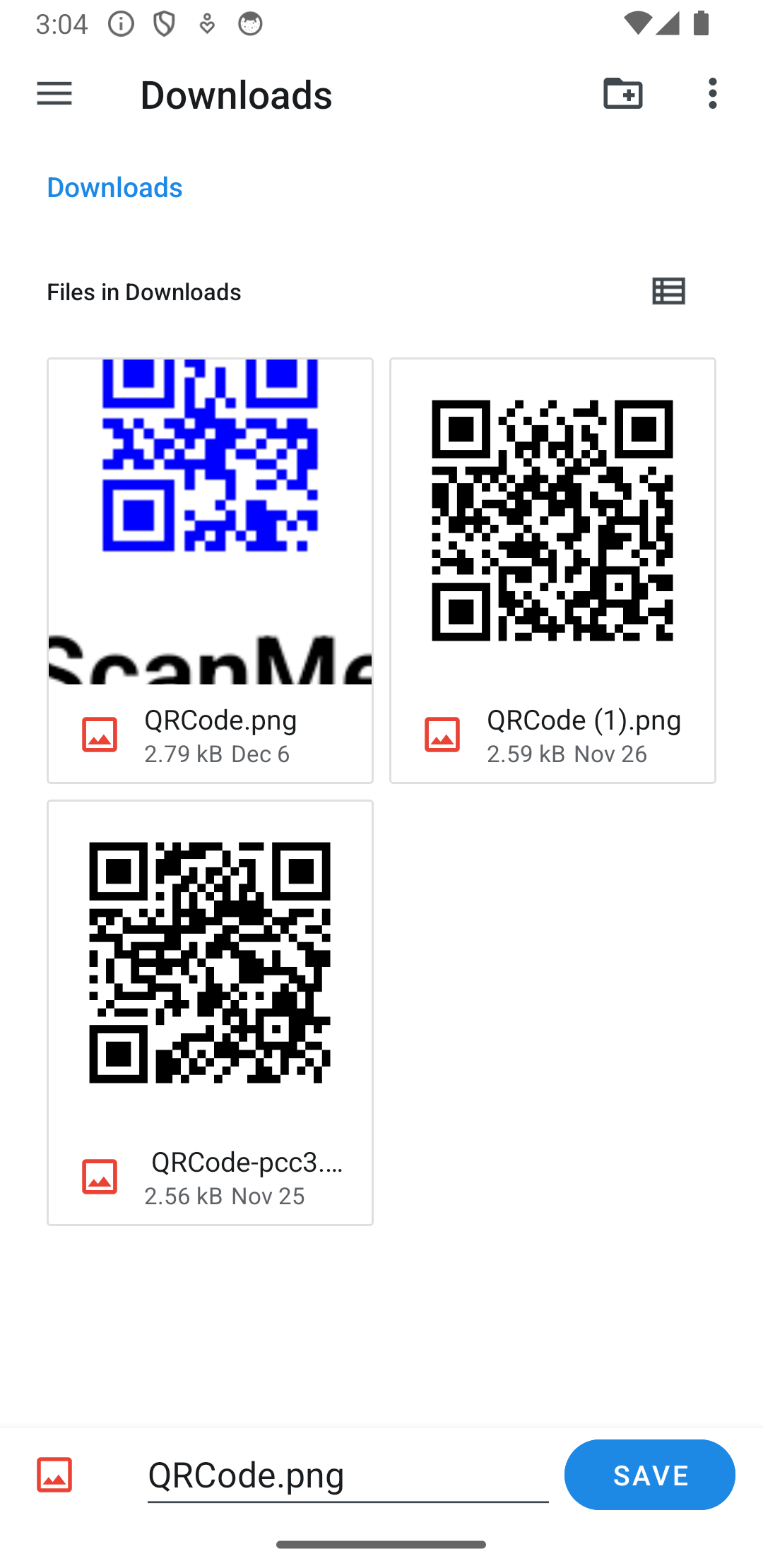Tap the Downloads title text
Viewport: 763px width, 1568px height.
coord(237,95)
